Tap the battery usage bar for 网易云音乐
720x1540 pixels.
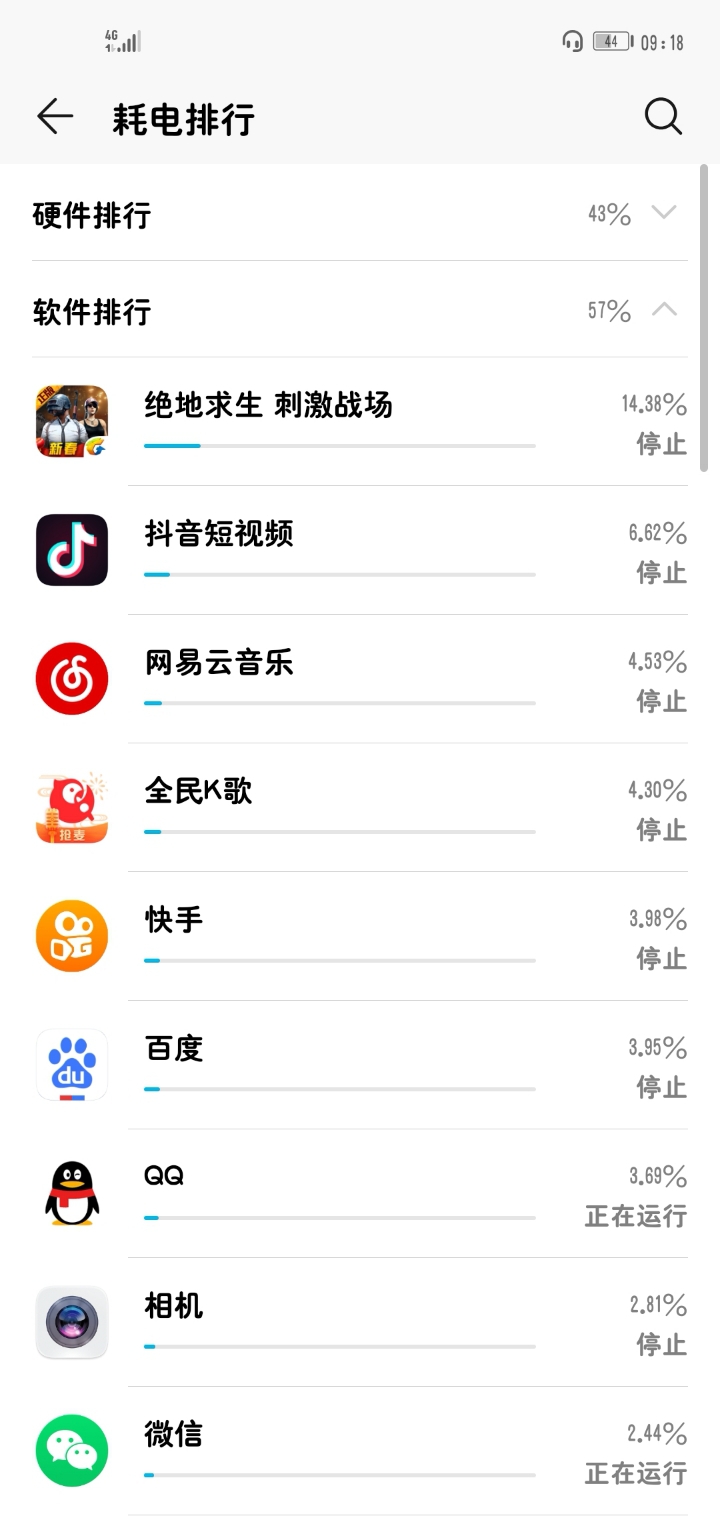click(340, 703)
